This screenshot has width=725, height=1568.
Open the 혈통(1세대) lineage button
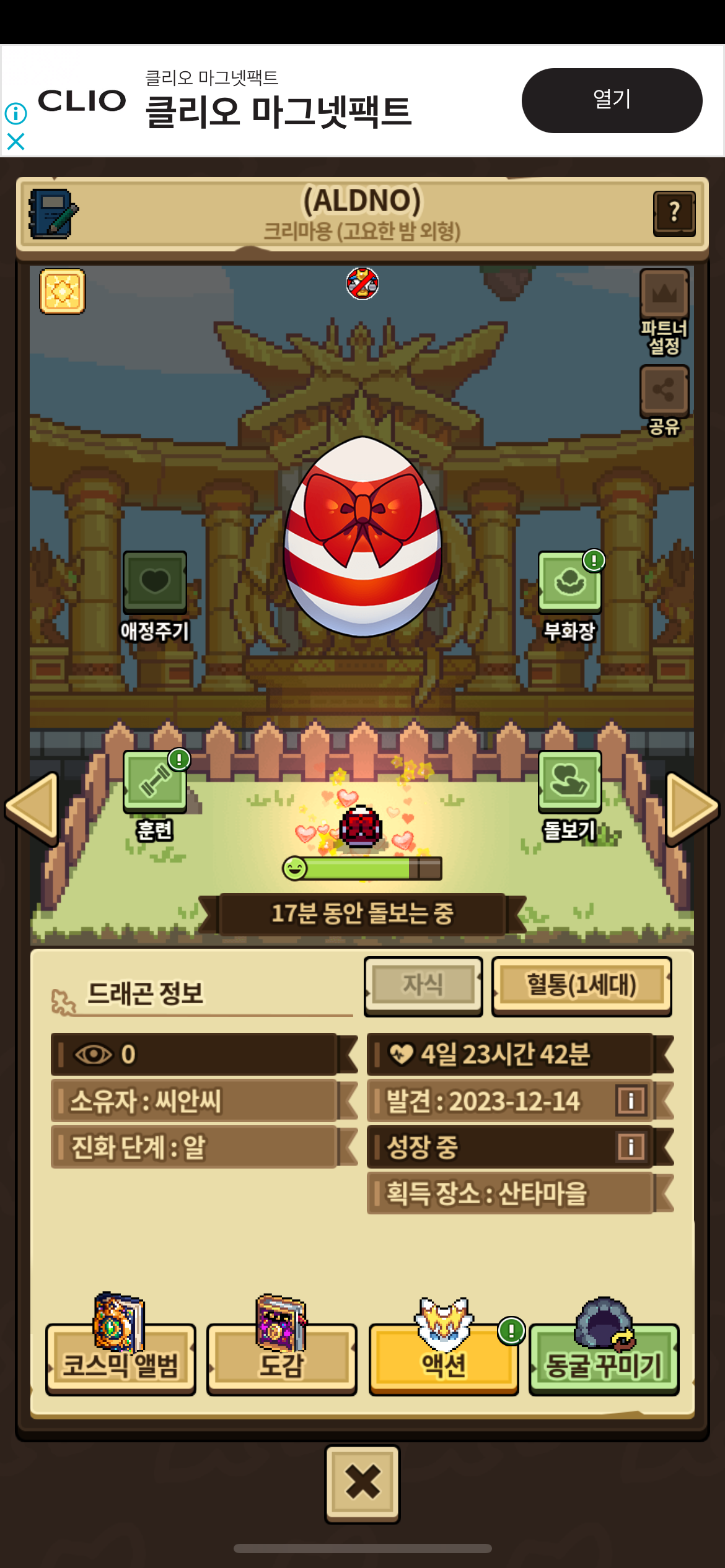point(581,985)
